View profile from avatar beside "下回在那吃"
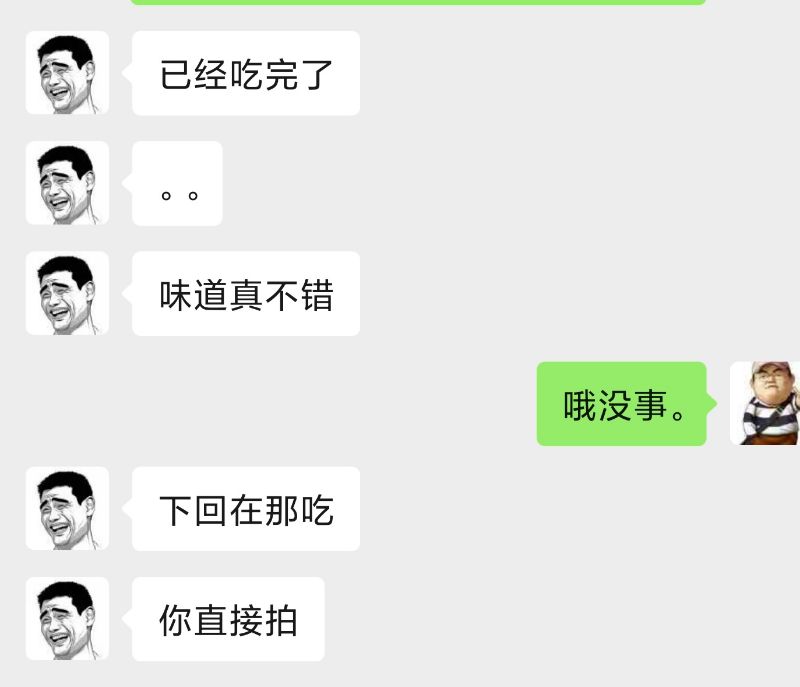The height and width of the screenshot is (687, 800). 67,509
